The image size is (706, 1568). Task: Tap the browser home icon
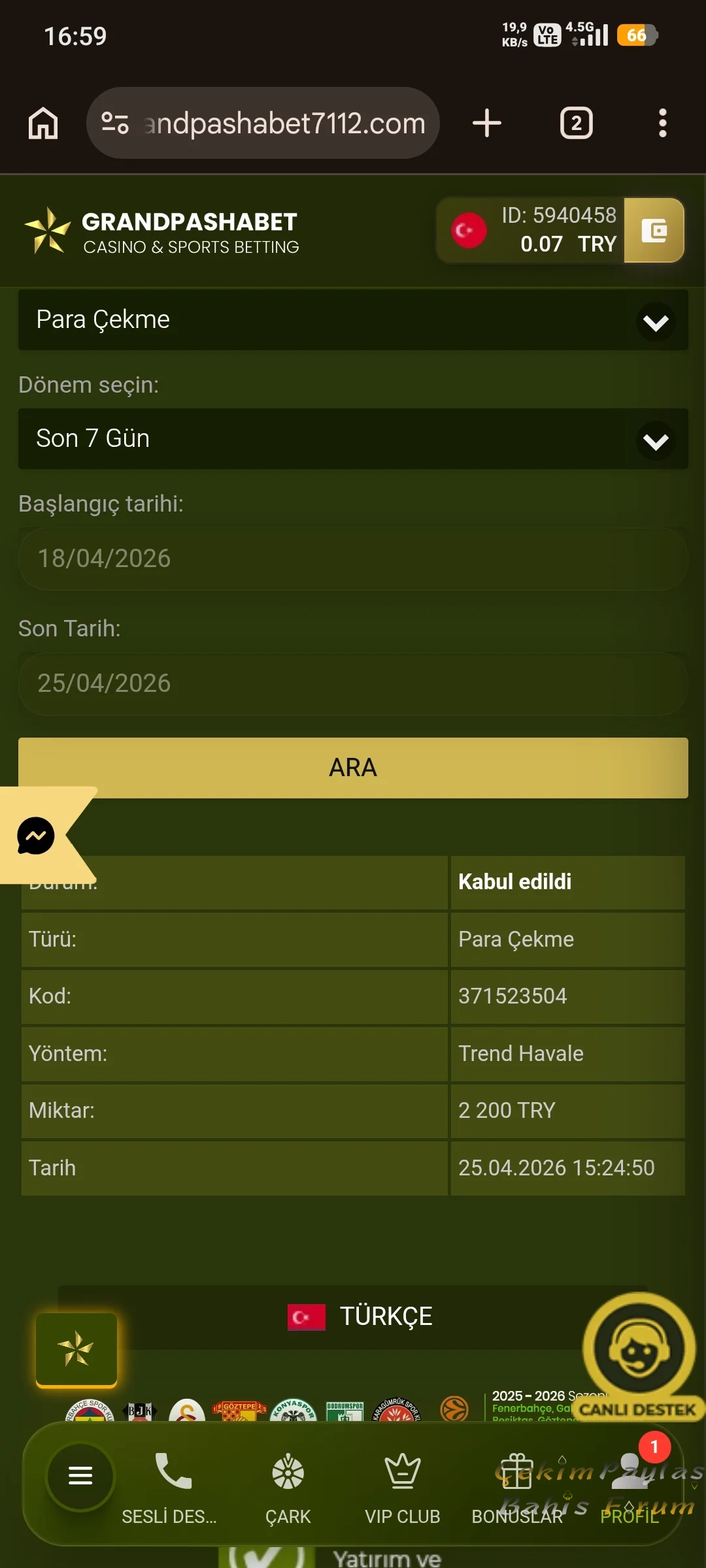coord(42,123)
